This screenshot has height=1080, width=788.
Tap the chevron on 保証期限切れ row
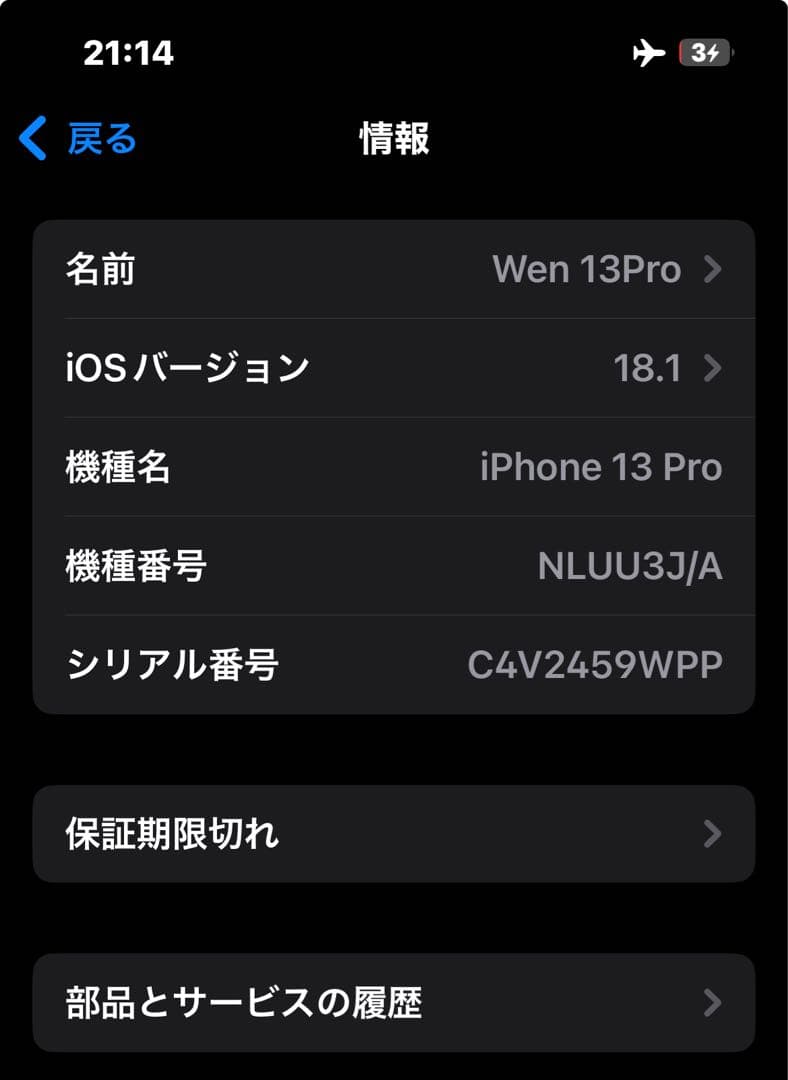point(712,835)
